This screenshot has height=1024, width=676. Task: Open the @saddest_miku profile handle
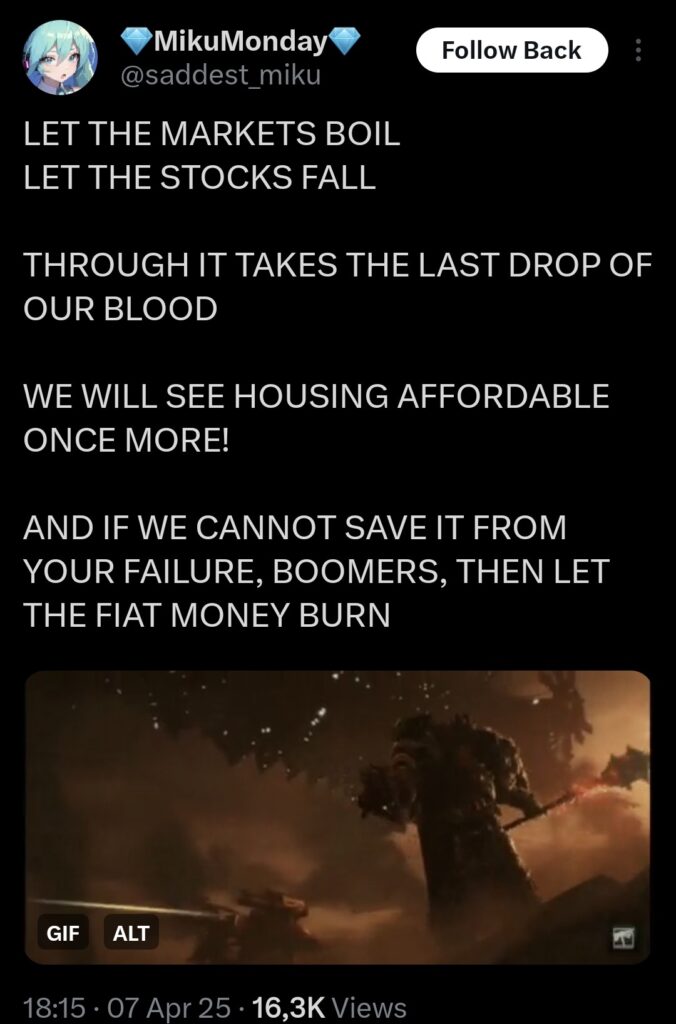point(220,75)
